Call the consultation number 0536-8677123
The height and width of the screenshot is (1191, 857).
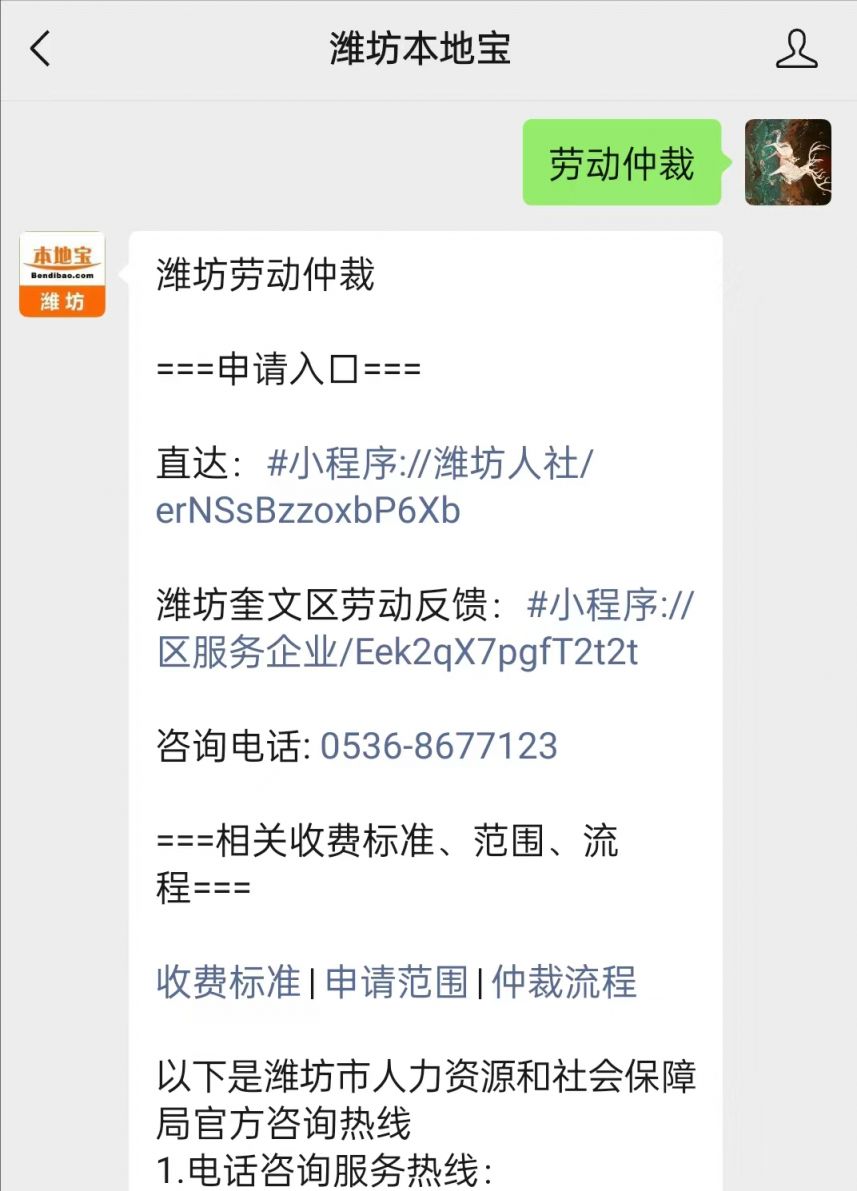coord(438,746)
